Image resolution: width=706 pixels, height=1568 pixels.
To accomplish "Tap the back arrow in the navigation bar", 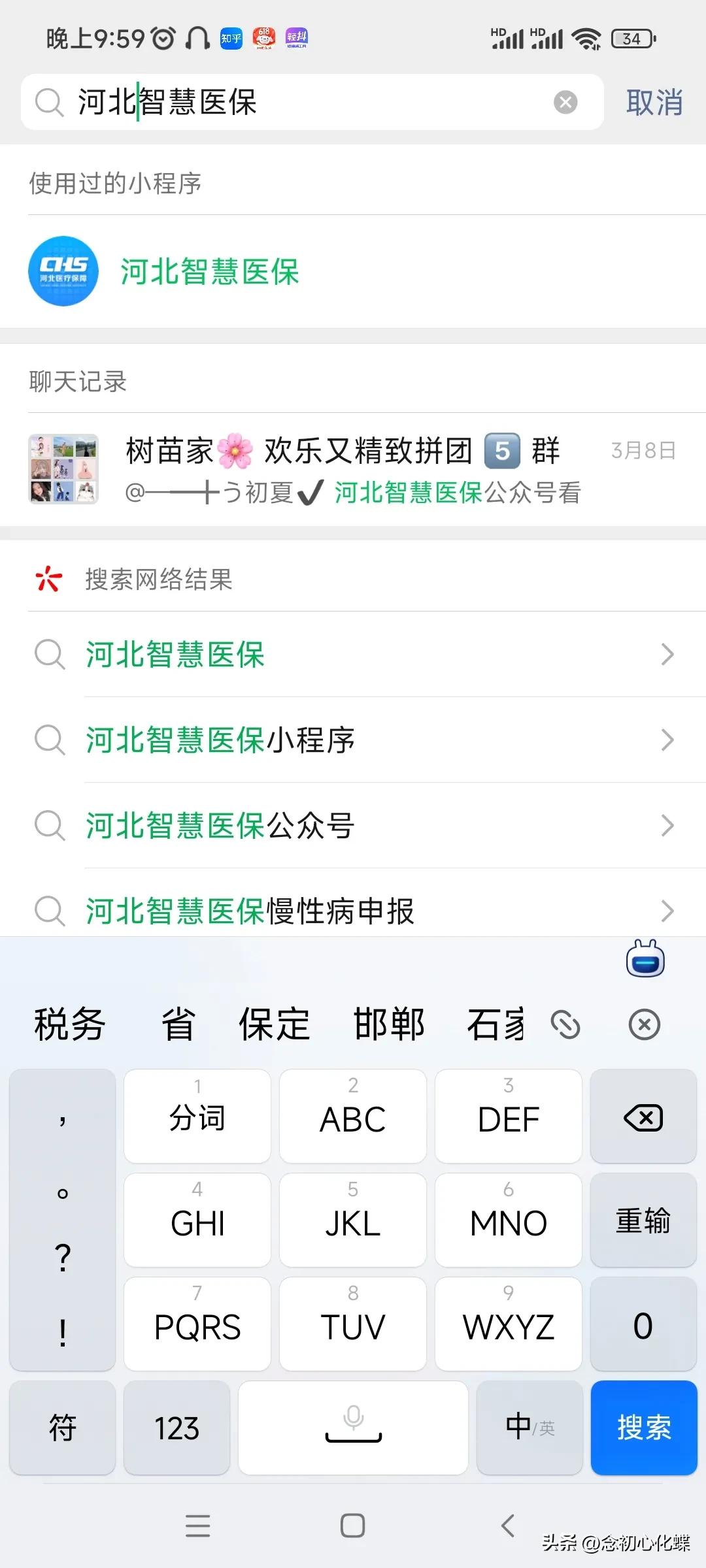I will (x=508, y=1527).
